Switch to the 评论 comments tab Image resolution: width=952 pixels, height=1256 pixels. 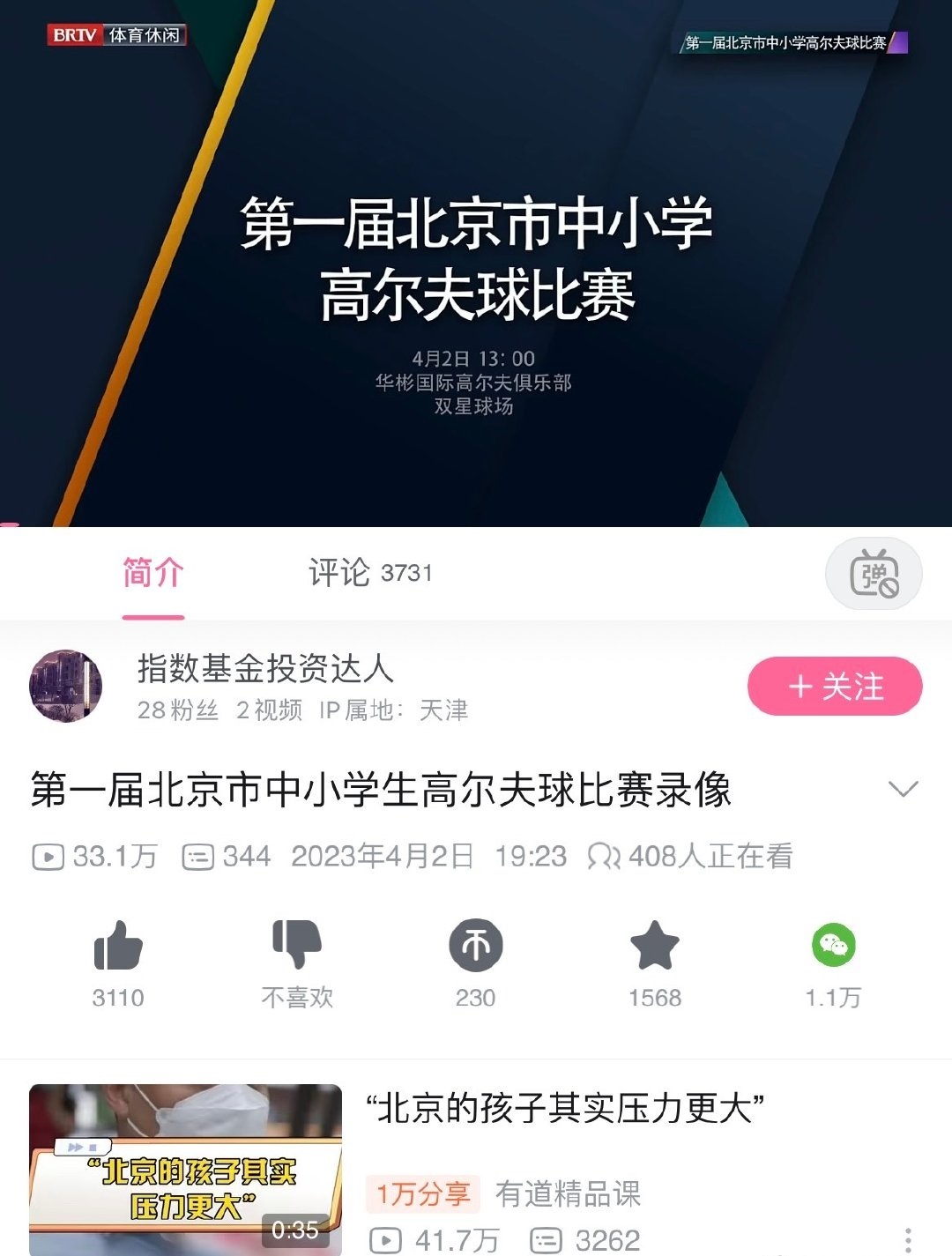click(369, 573)
